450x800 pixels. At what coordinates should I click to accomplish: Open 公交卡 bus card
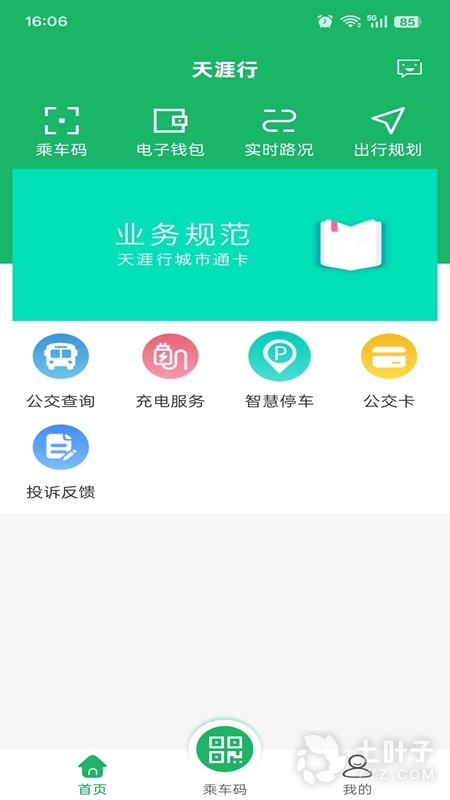click(389, 371)
